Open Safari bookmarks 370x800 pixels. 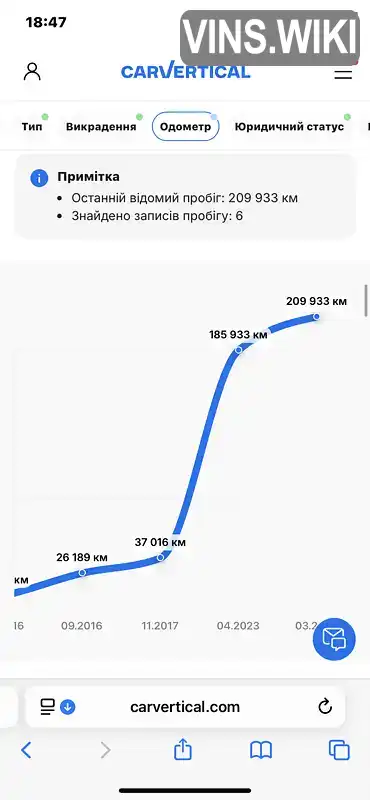[x=261, y=750]
